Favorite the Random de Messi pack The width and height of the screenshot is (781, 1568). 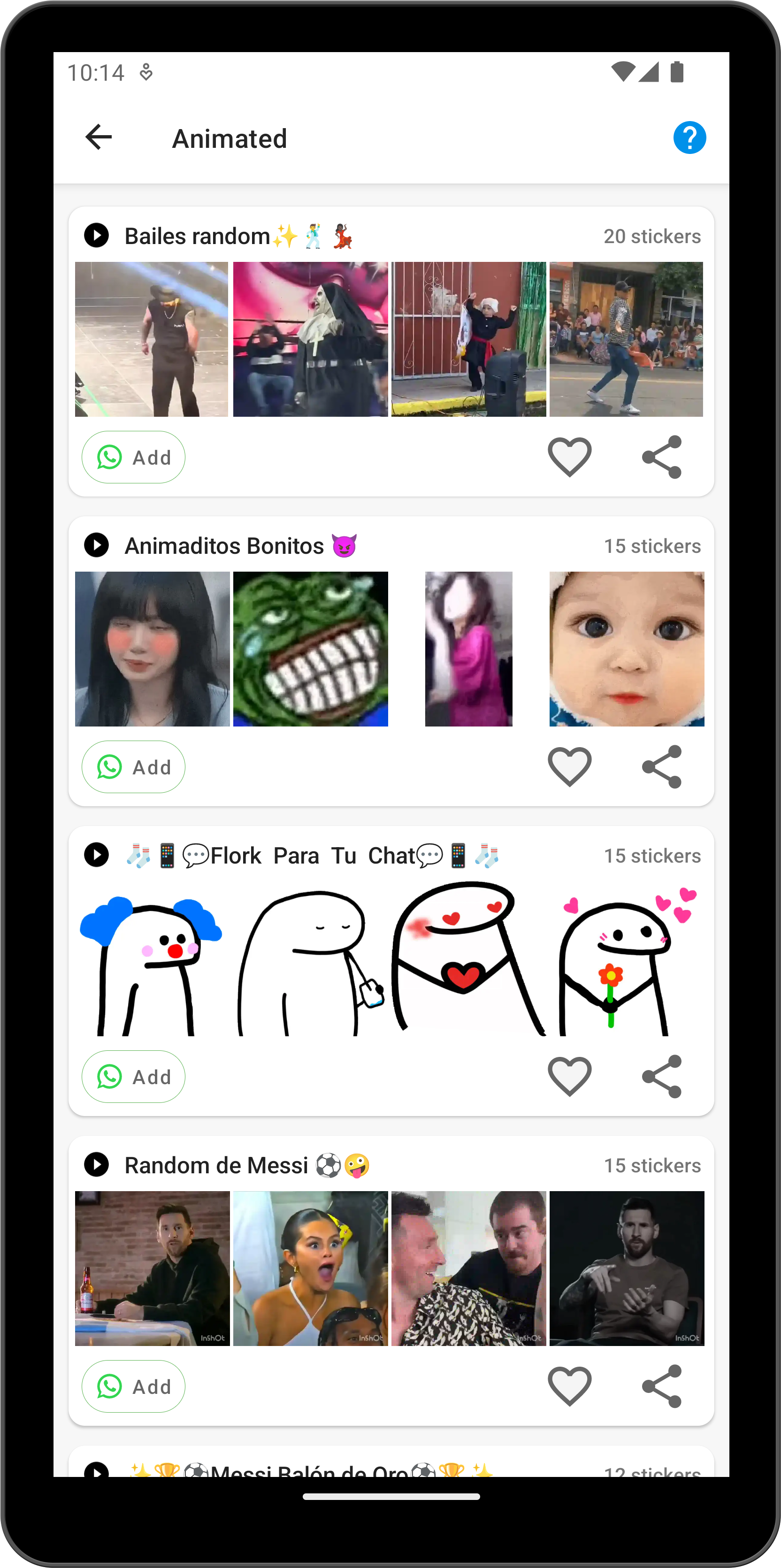pos(569,1386)
